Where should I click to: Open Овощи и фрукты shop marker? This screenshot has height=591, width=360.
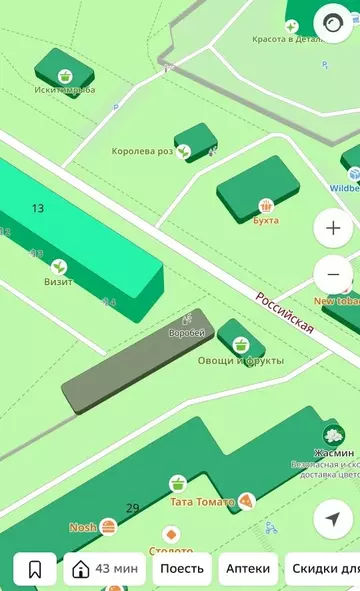[x=241, y=345]
